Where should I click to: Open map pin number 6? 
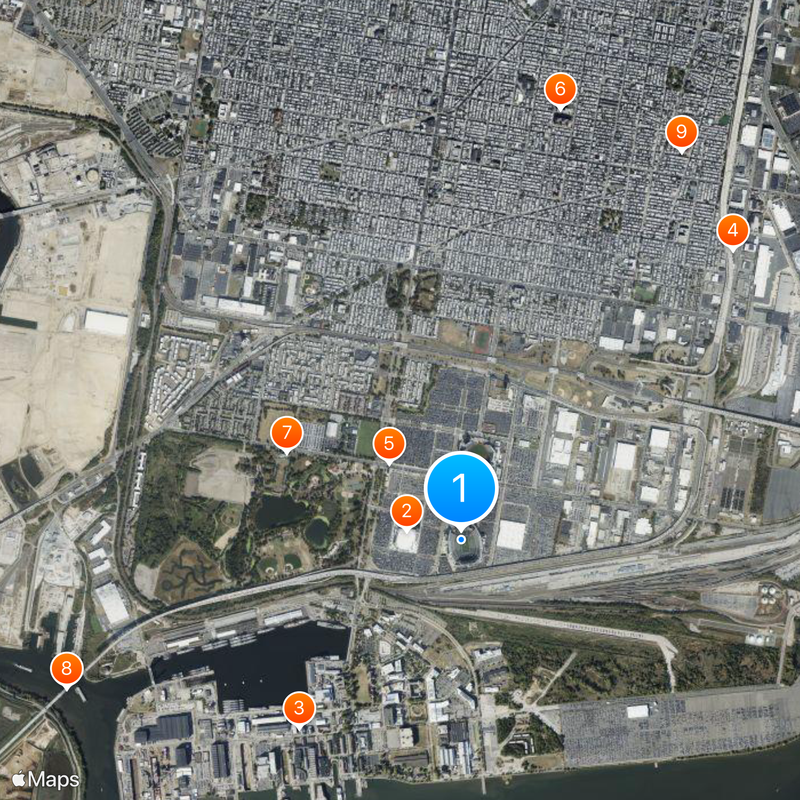[x=560, y=90]
